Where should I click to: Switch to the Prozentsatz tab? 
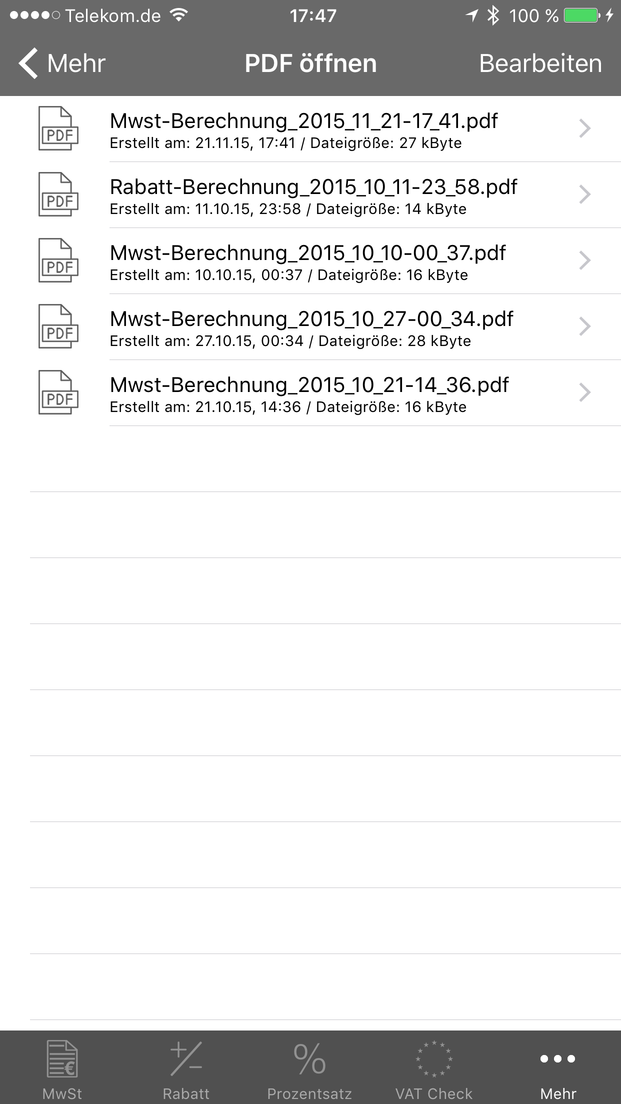click(x=310, y=1068)
